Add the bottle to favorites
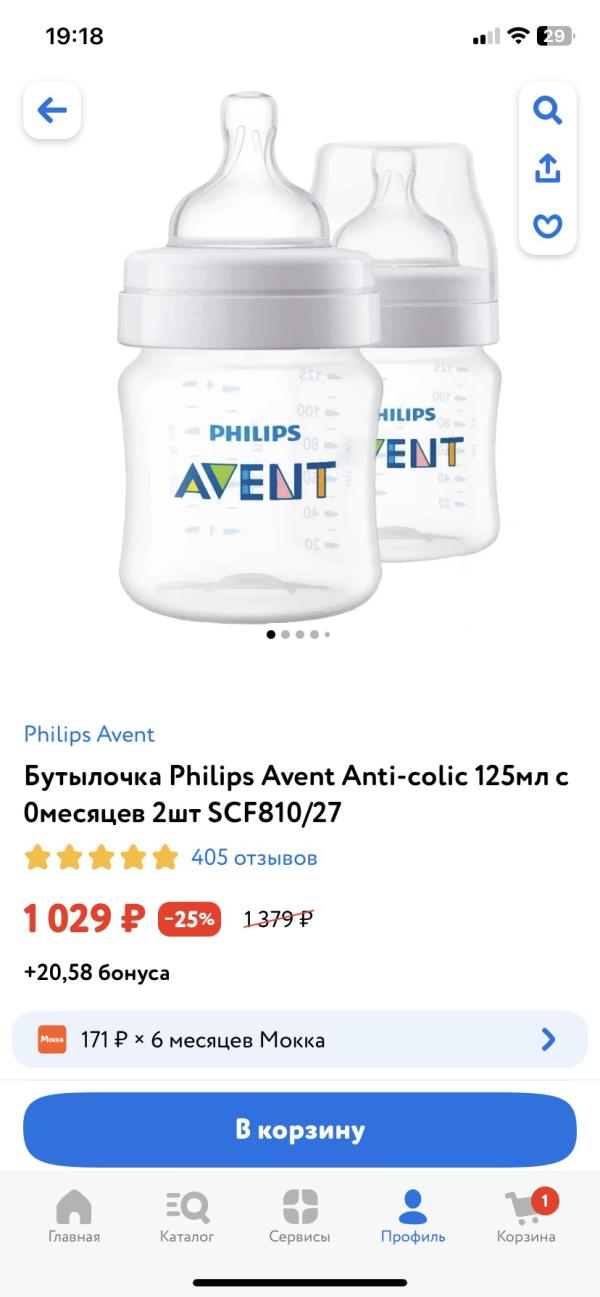 (547, 225)
